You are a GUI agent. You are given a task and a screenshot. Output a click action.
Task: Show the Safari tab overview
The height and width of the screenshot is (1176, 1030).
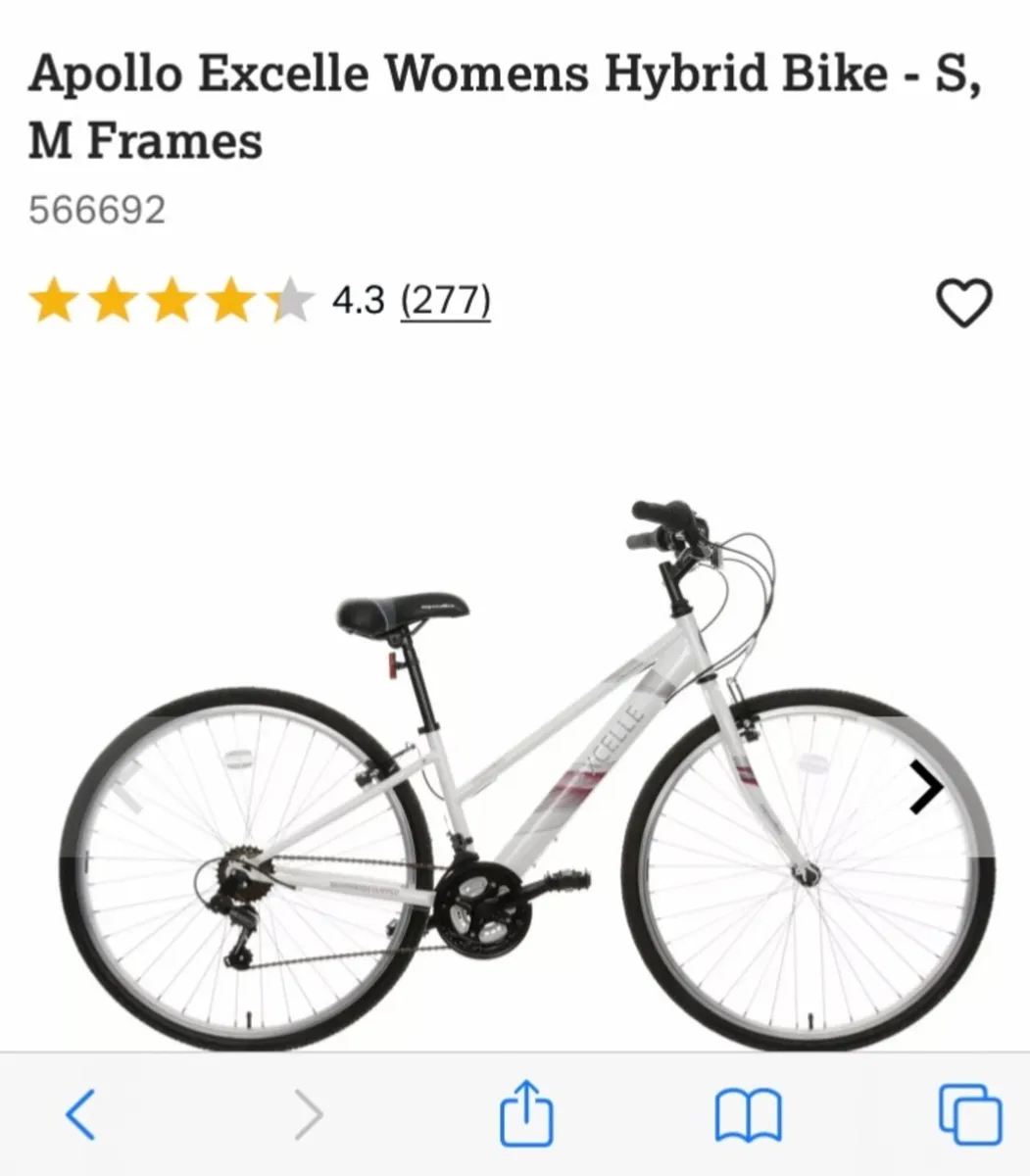[968, 1113]
